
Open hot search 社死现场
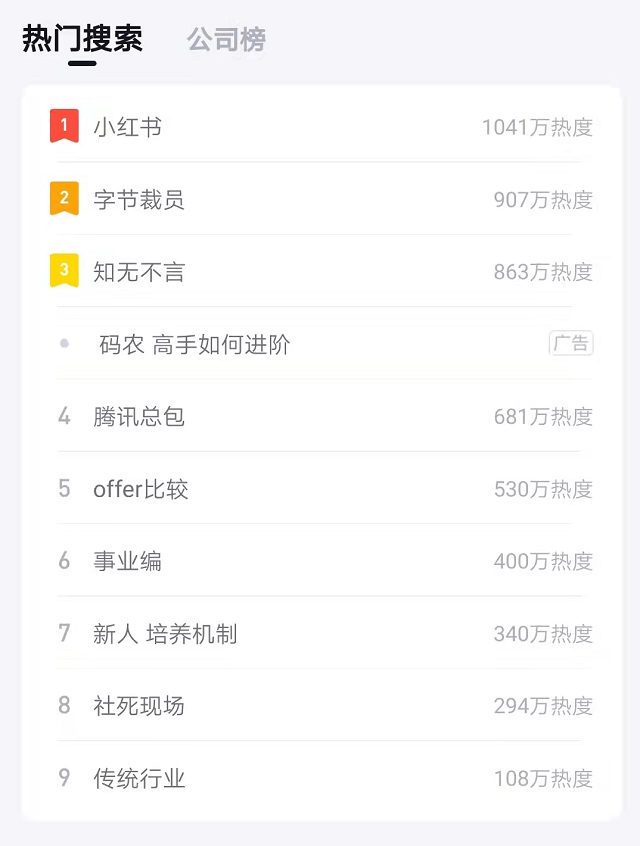[x=139, y=706]
